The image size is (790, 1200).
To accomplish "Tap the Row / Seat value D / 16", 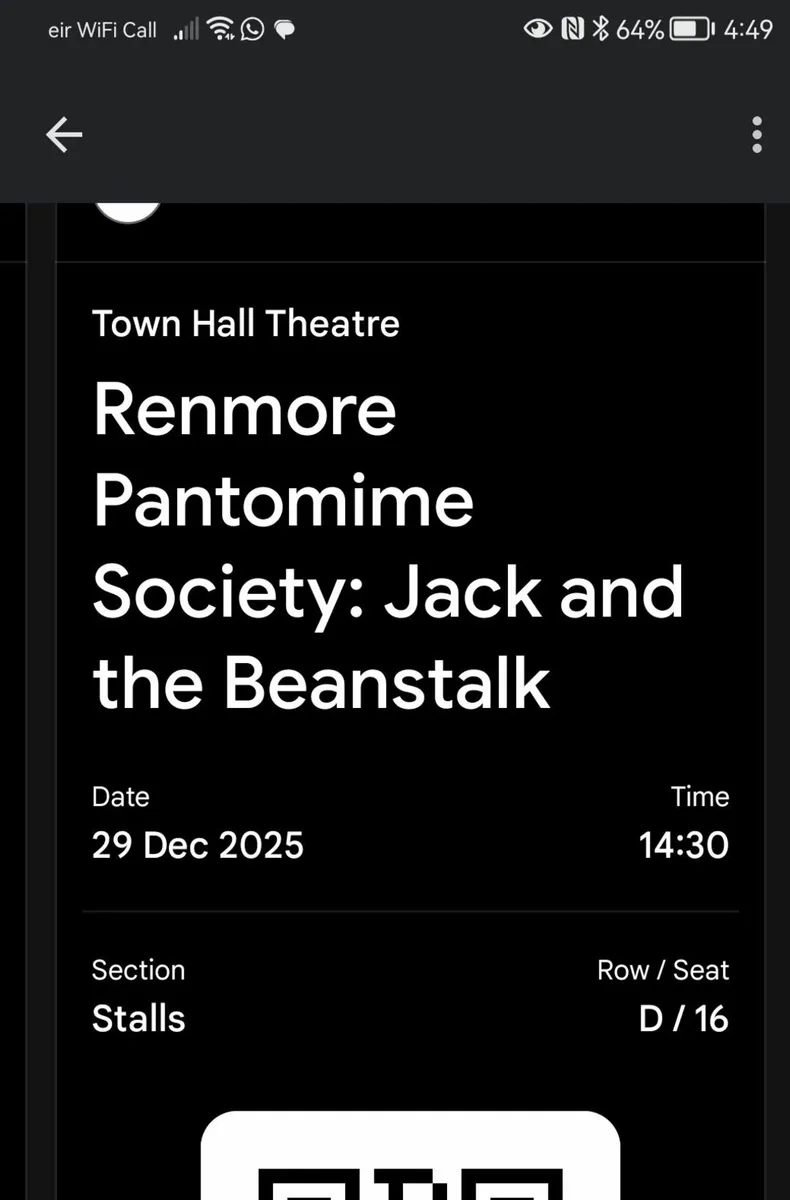I will click(686, 1018).
